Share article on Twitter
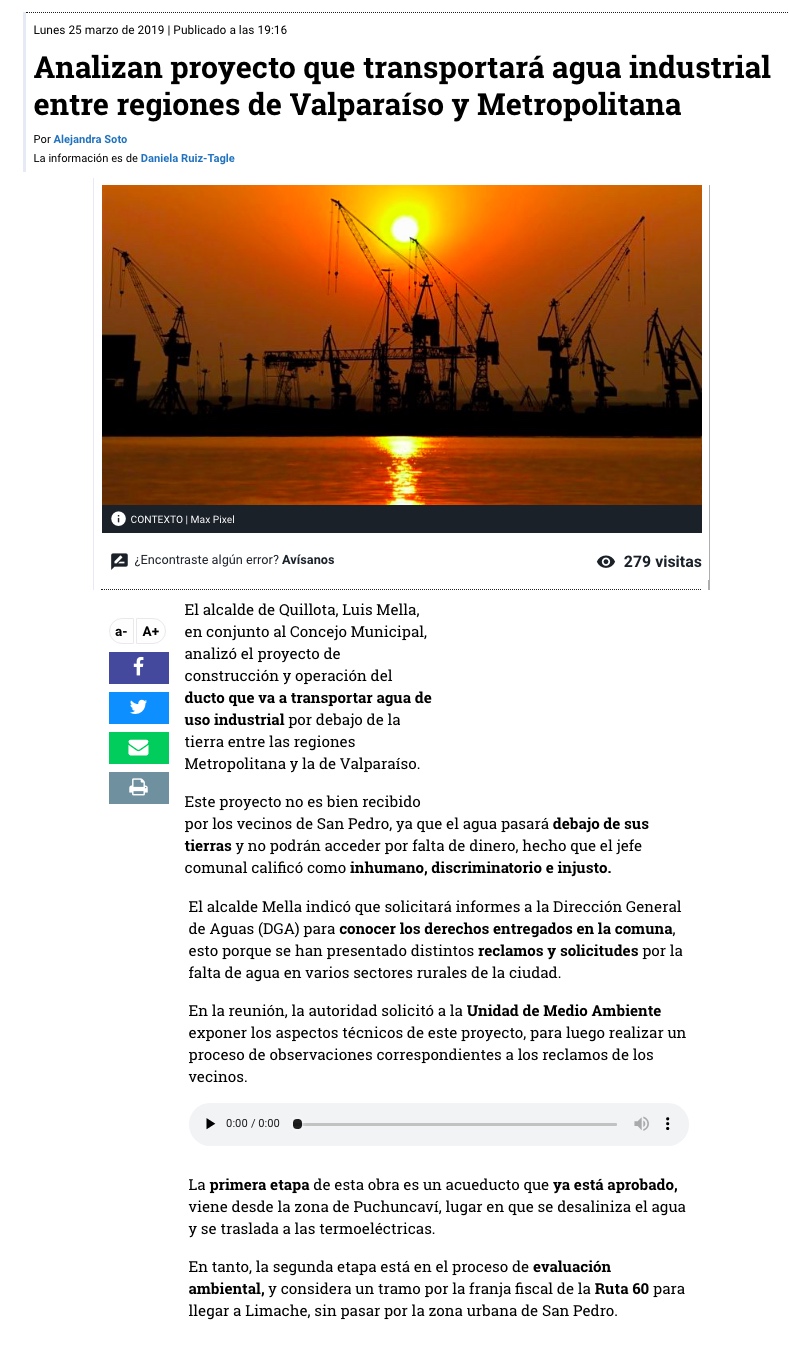 (138, 707)
